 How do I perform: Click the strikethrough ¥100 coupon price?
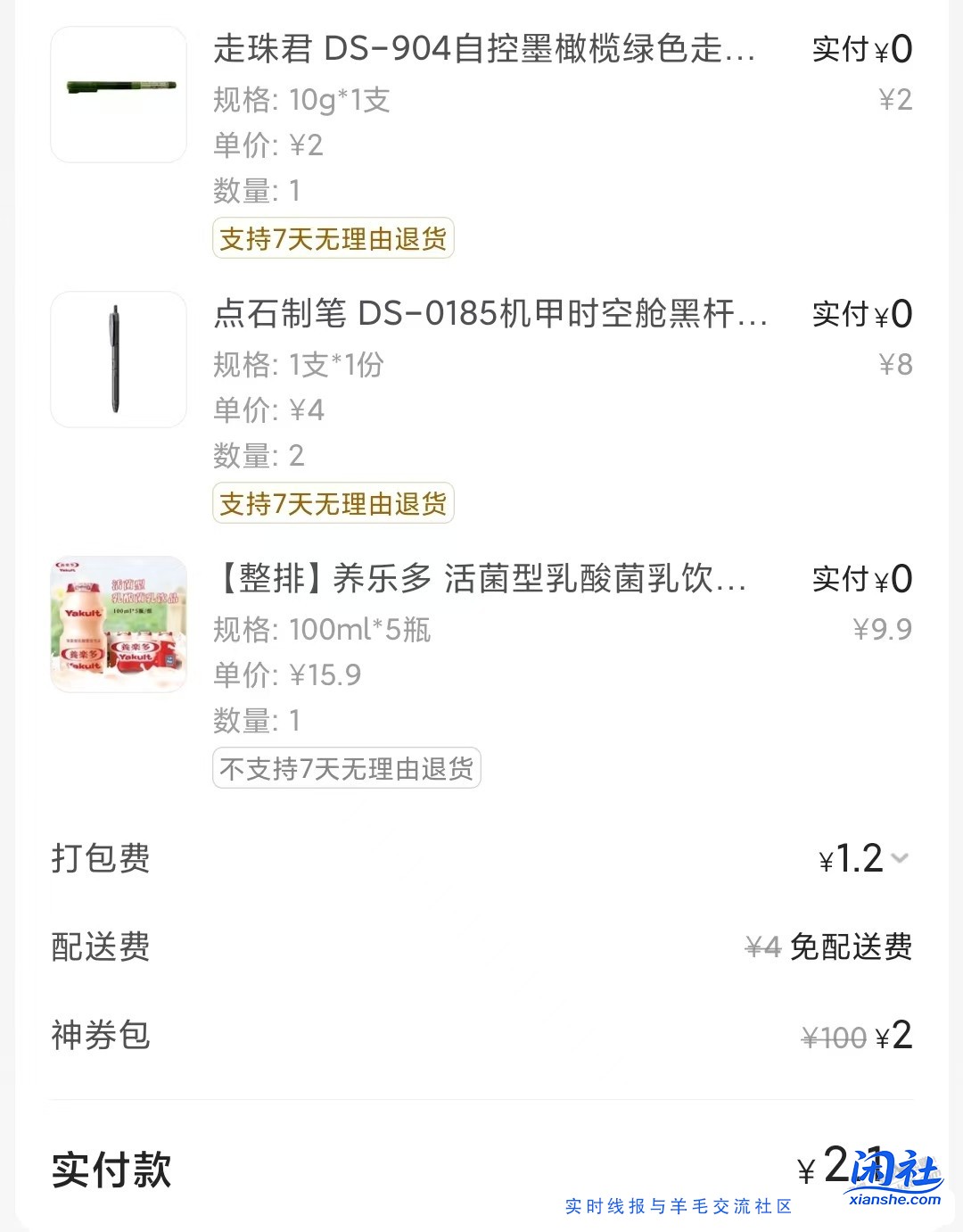(831, 1036)
